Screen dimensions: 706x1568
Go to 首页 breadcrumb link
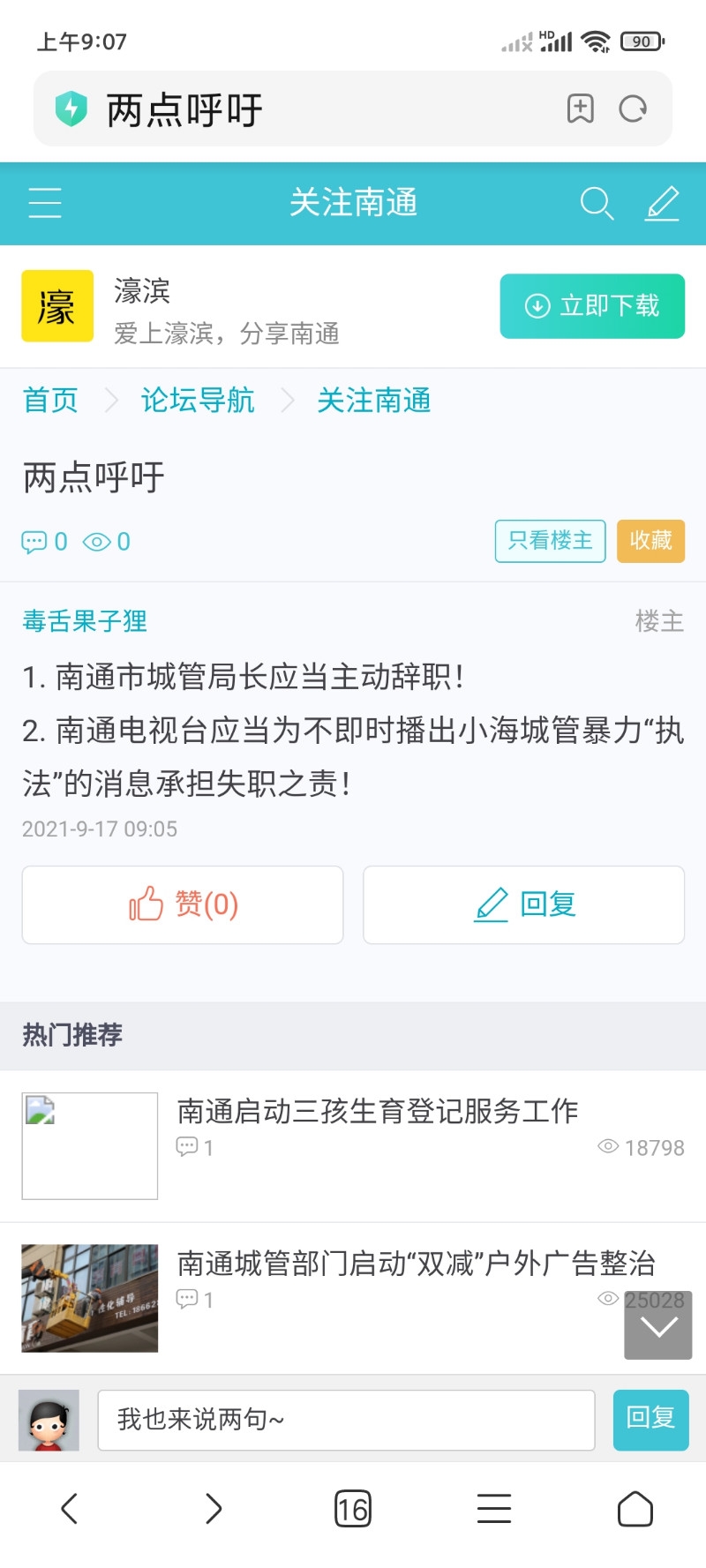pos(50,401)
